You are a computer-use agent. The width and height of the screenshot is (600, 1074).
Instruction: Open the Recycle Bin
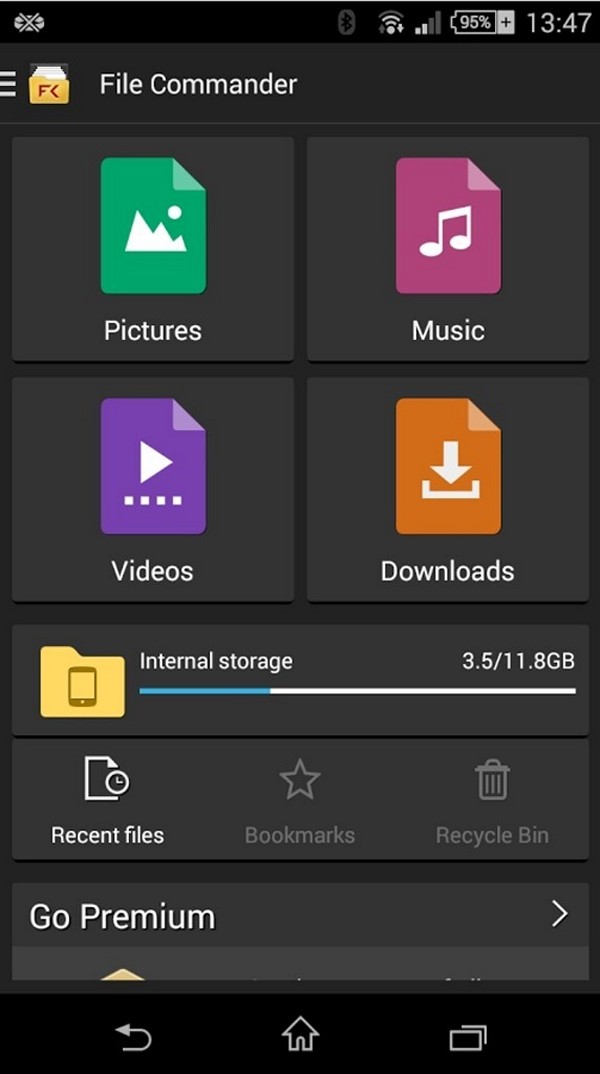coord(492,799)
